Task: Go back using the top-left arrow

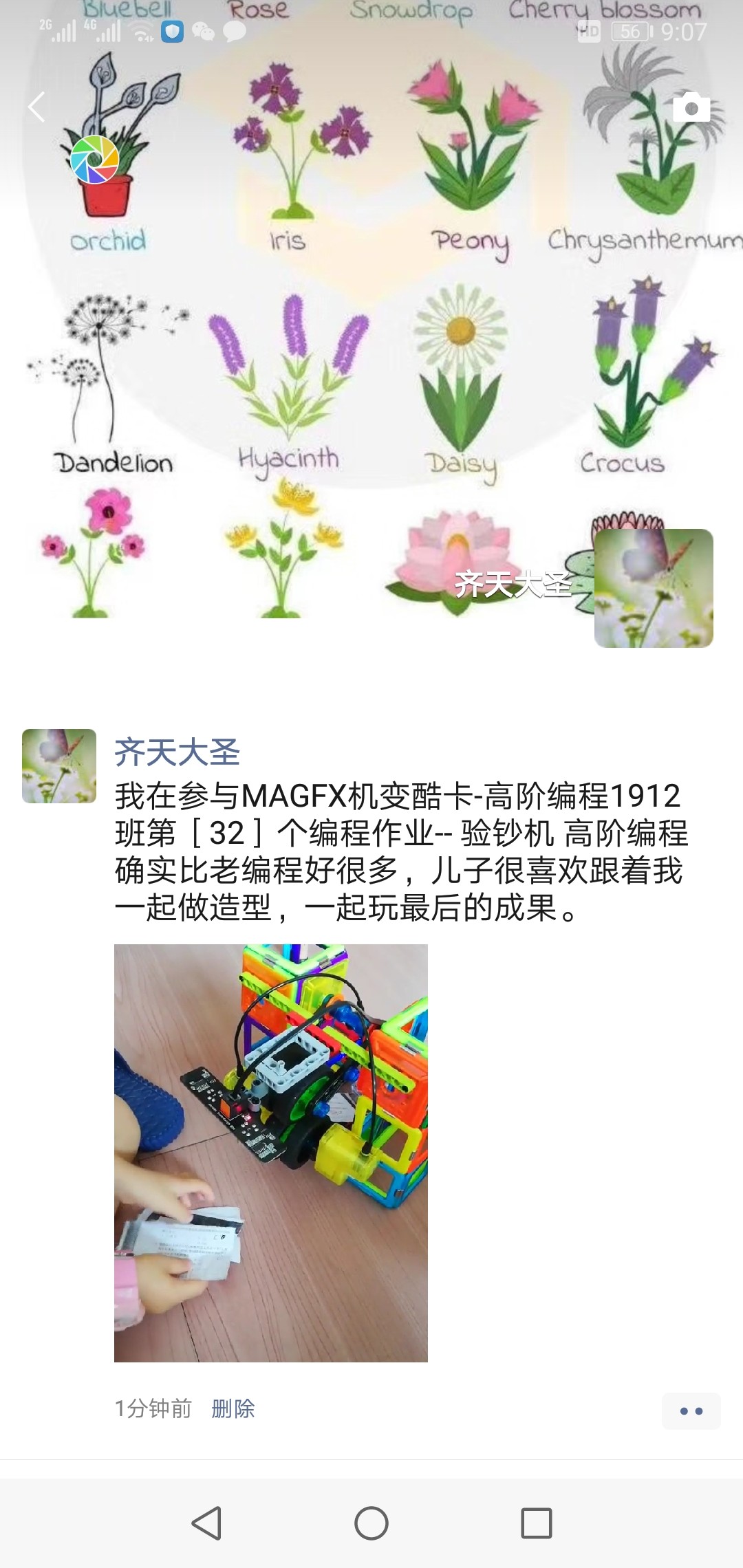Action: point(37,107)
